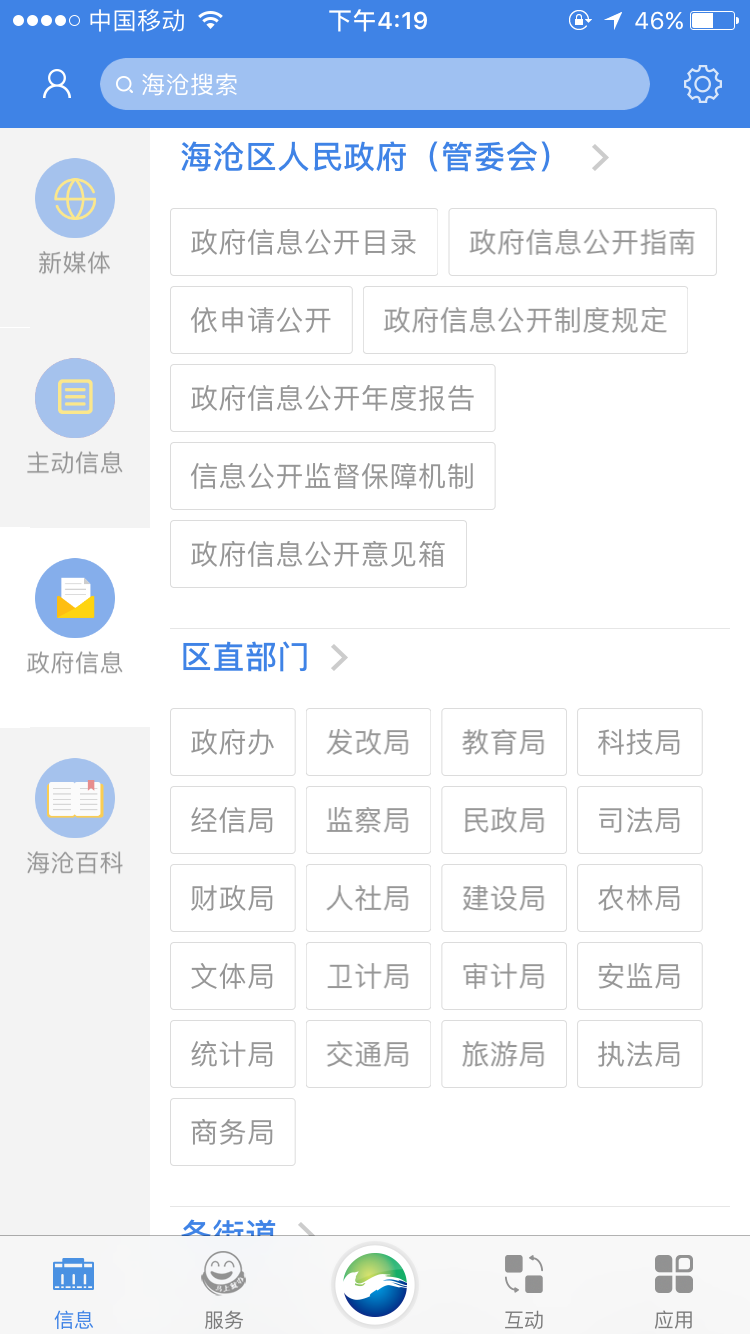The height and width of the screenshot is (1334, 750).
Task: Choose the 教育局 department
Action: [x=504, y=742]
